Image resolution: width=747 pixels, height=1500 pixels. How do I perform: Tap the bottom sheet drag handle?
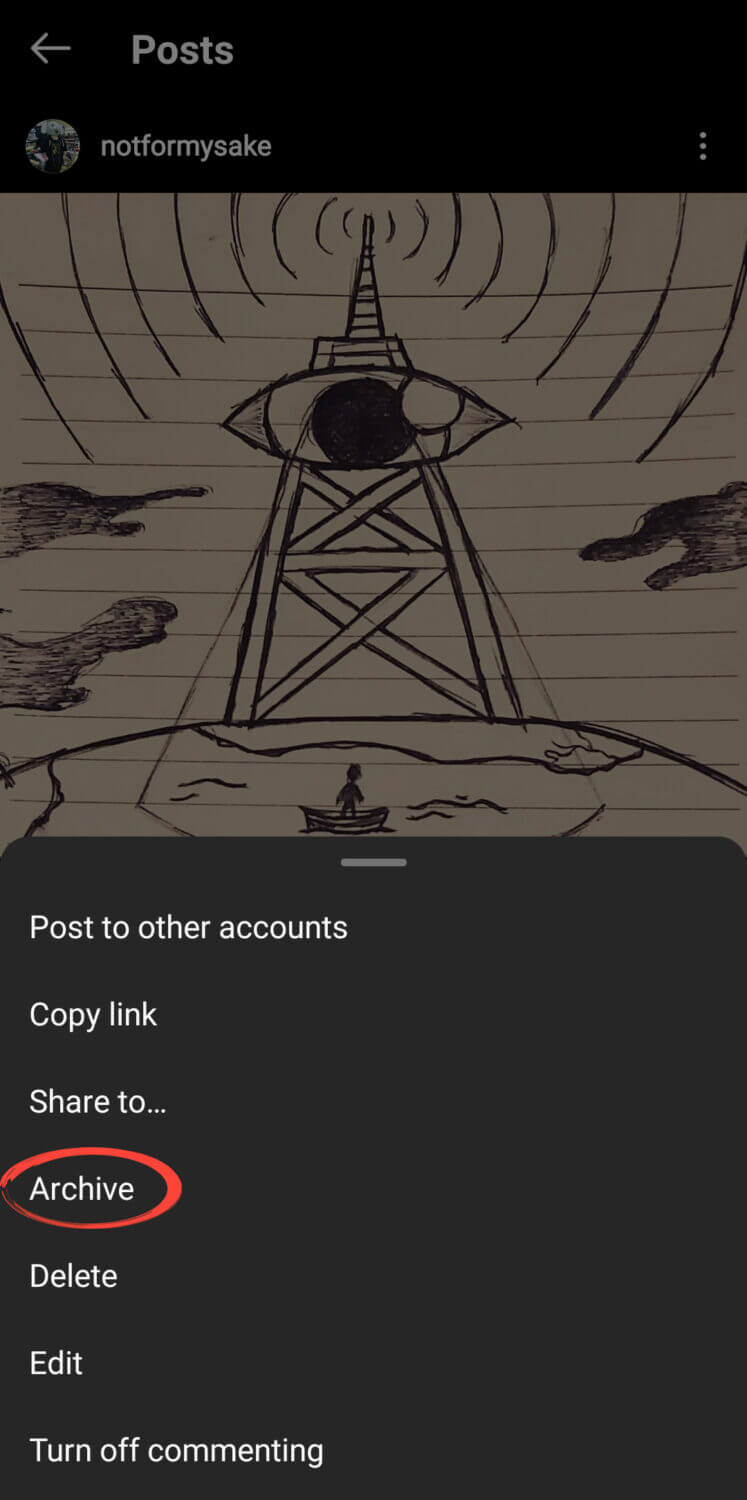373,861
